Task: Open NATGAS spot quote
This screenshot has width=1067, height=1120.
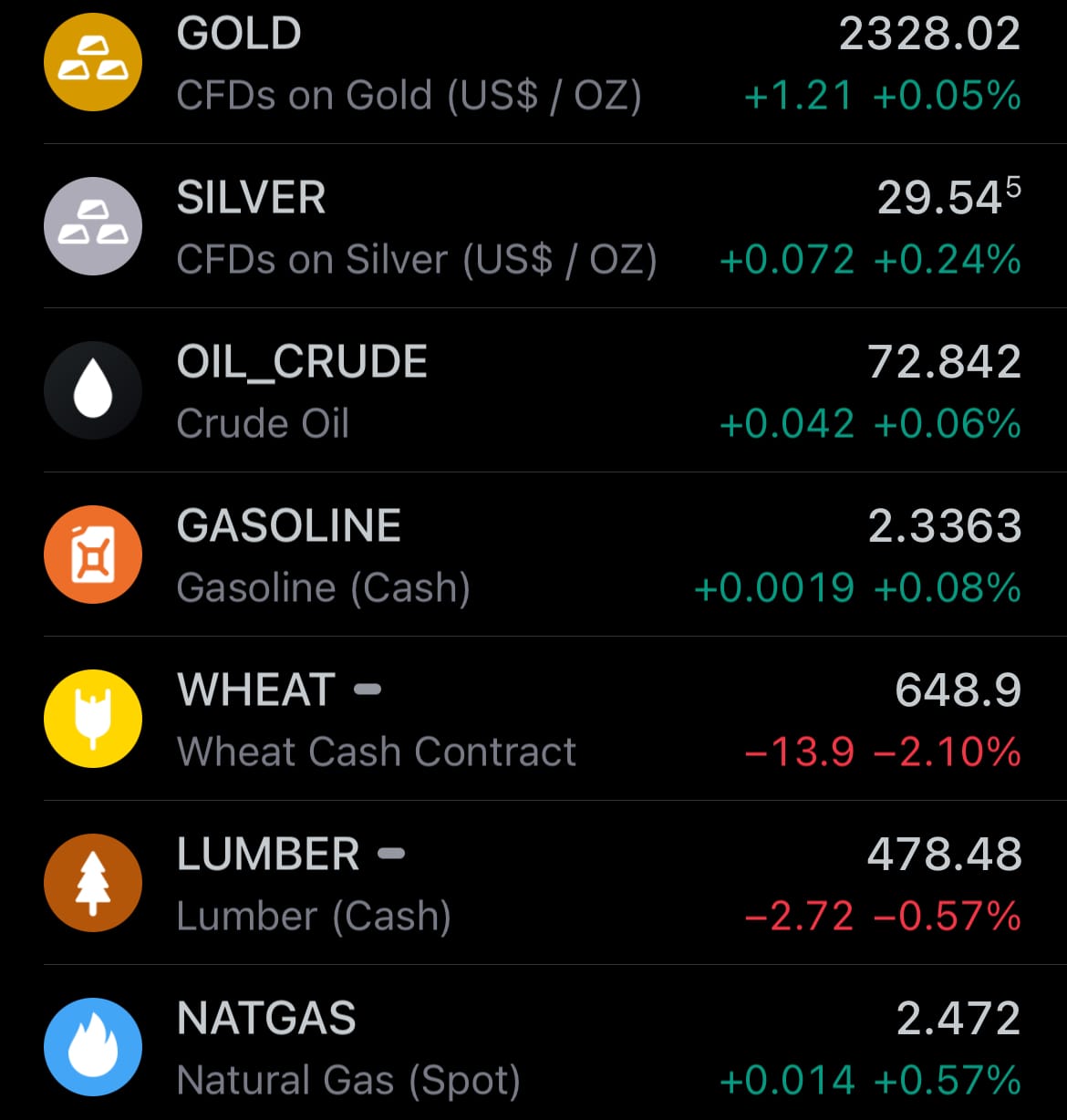Action: (x=533, y=1049)
